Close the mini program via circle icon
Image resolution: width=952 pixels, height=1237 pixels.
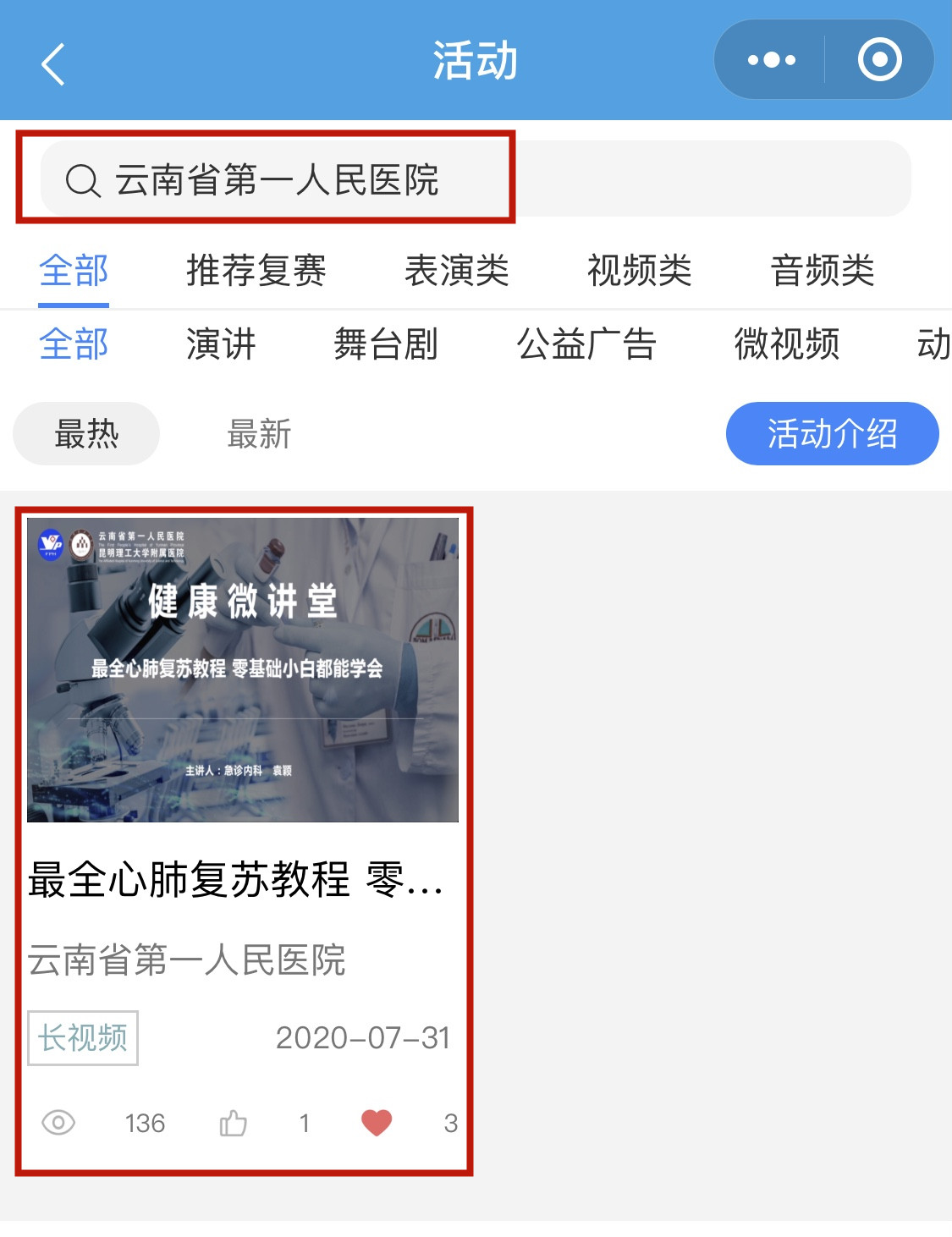pyautogui.click(x=879, y=60)
